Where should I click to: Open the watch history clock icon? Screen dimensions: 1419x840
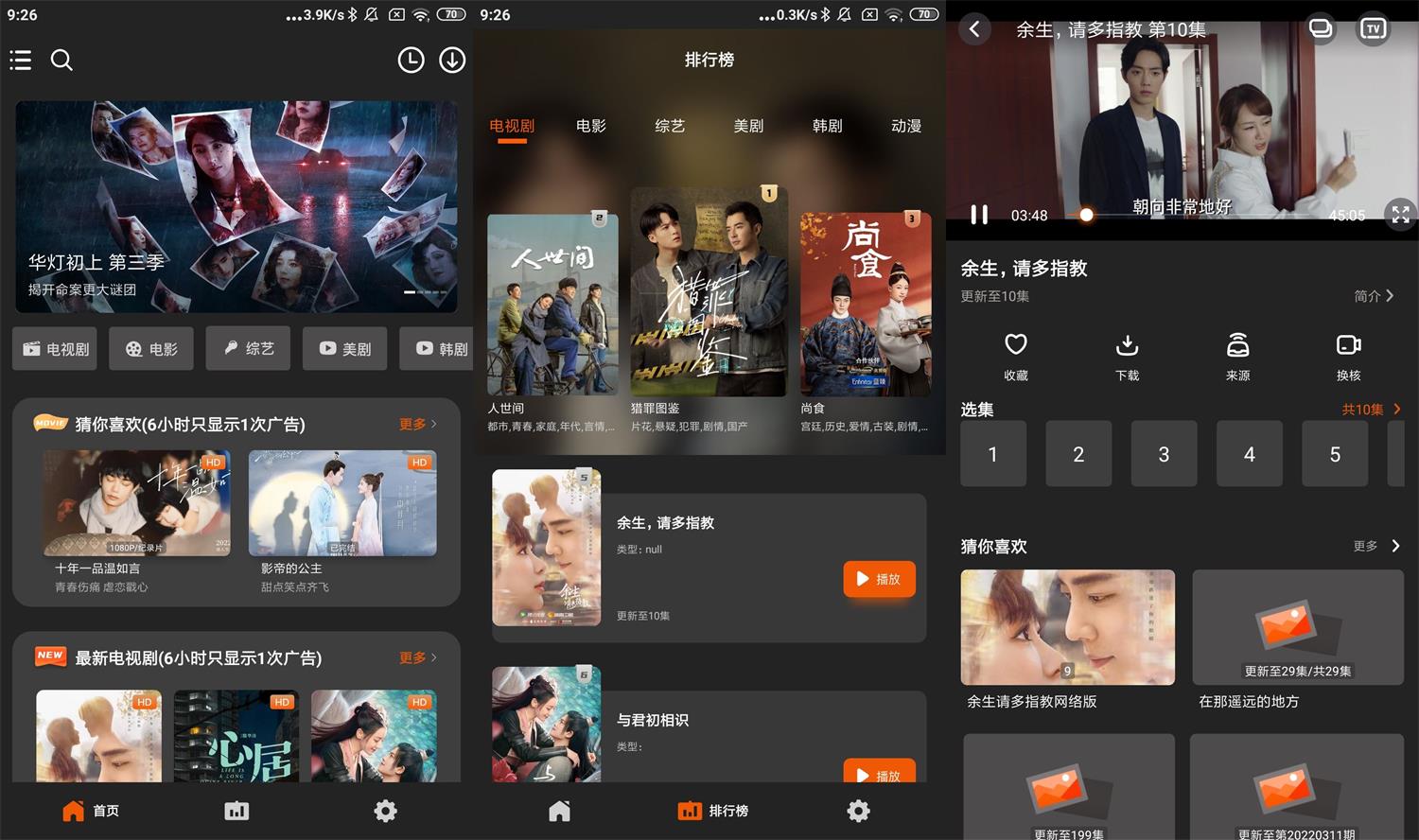[x=411, y=61]
